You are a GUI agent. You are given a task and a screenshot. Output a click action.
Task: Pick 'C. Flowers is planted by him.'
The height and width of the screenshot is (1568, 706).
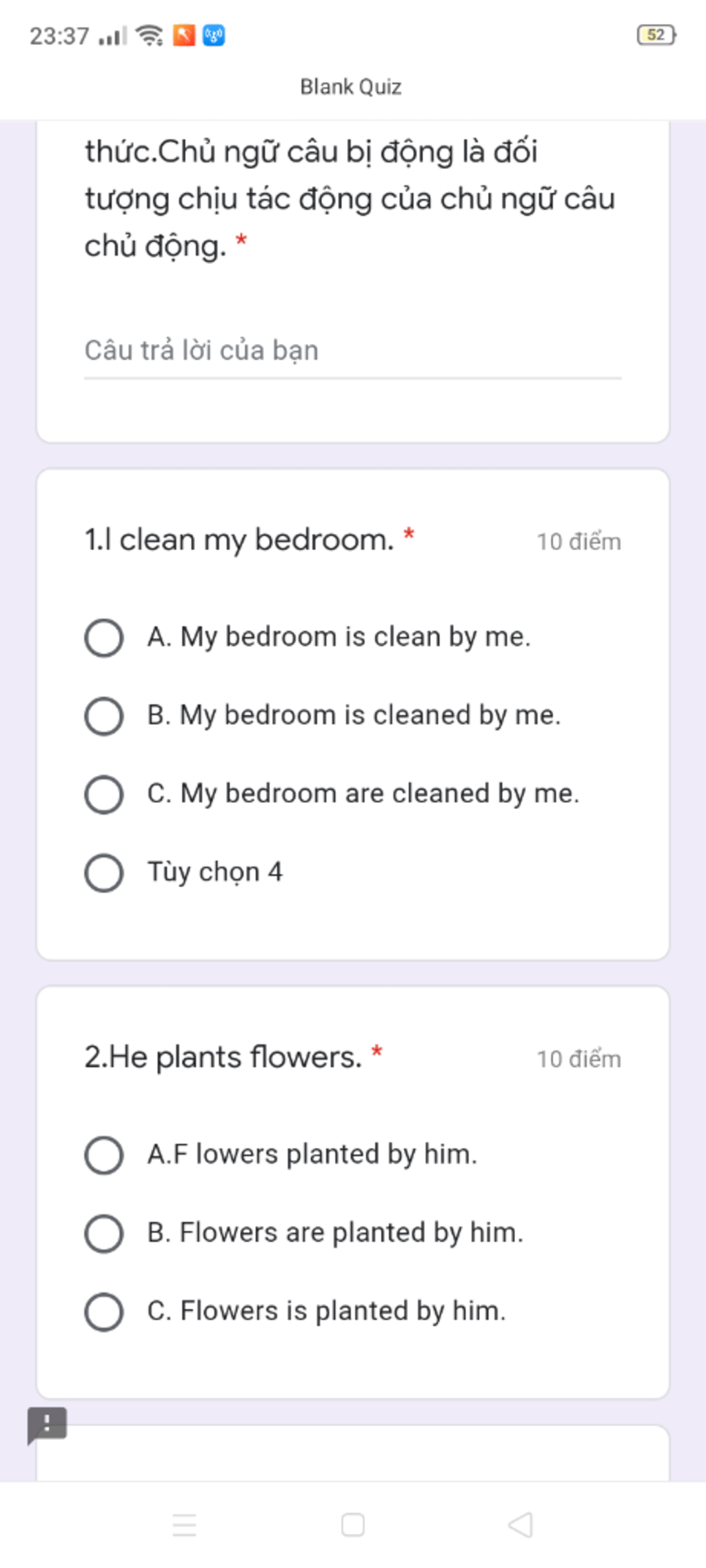(104, 1312)
